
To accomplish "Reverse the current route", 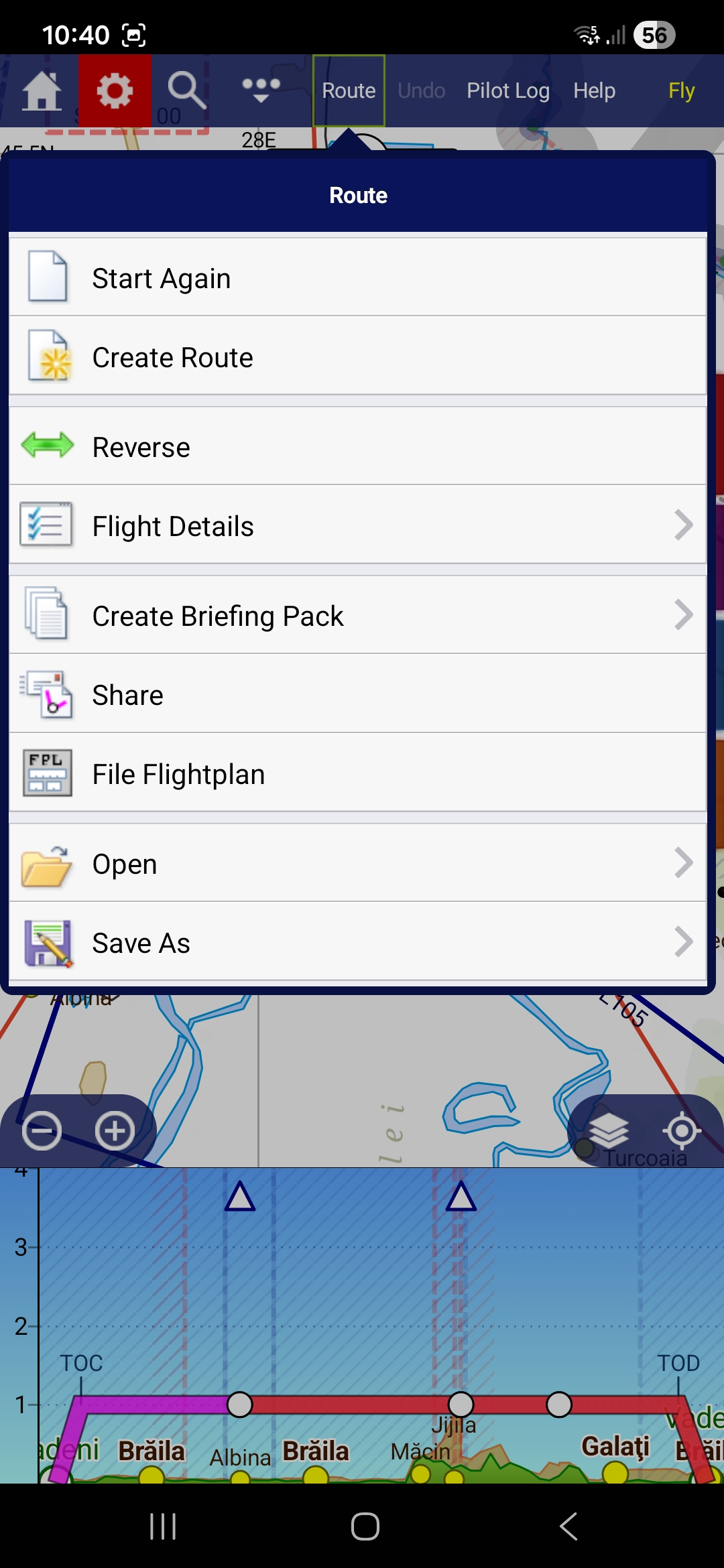I will point(358,446).
